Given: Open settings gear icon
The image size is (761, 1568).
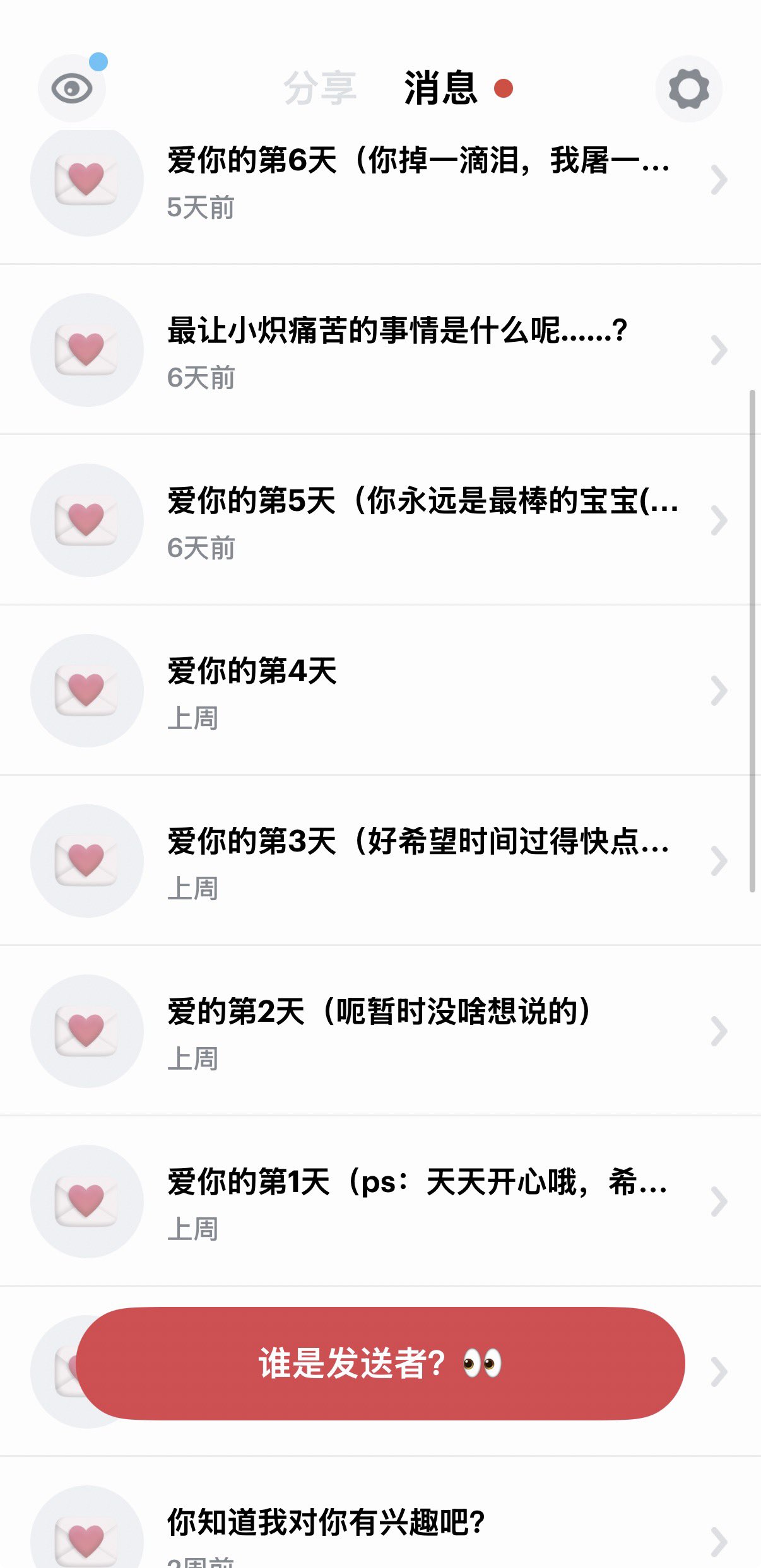Looking at the screenshot, I should point(688,89).
